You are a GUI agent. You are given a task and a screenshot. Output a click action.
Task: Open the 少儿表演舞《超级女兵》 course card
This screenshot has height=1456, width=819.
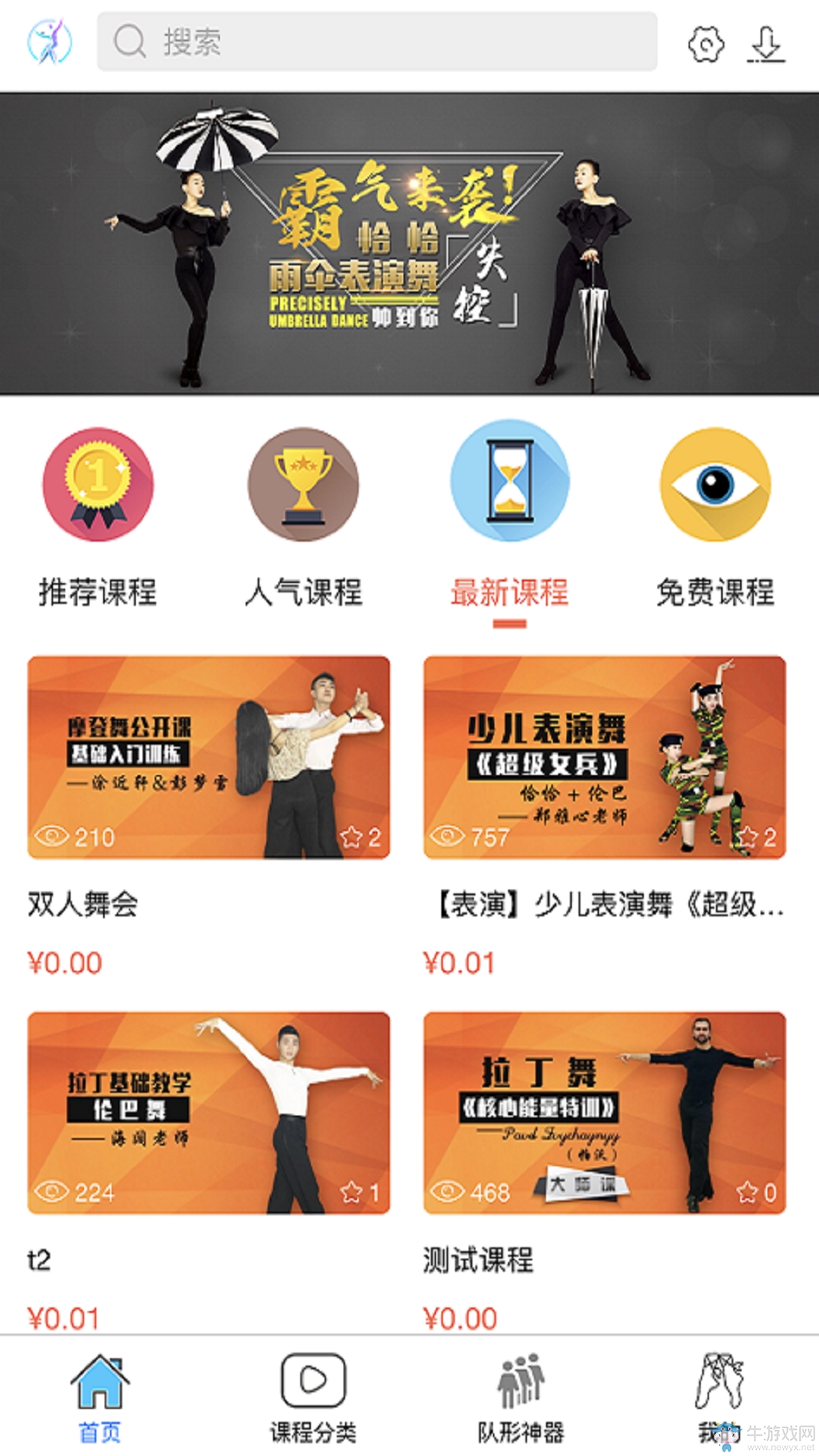[604, 758]
